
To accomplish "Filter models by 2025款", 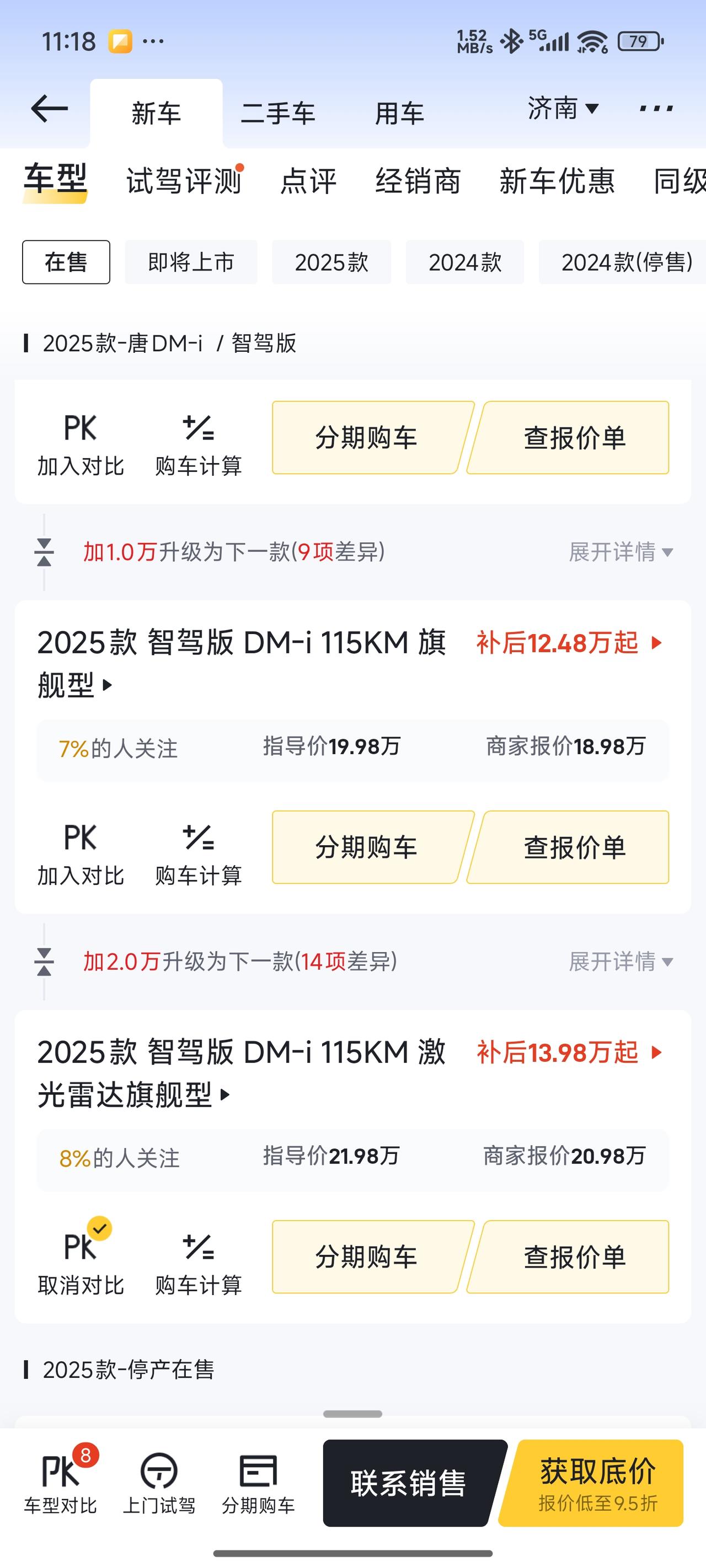I will [x=331, y=262].
